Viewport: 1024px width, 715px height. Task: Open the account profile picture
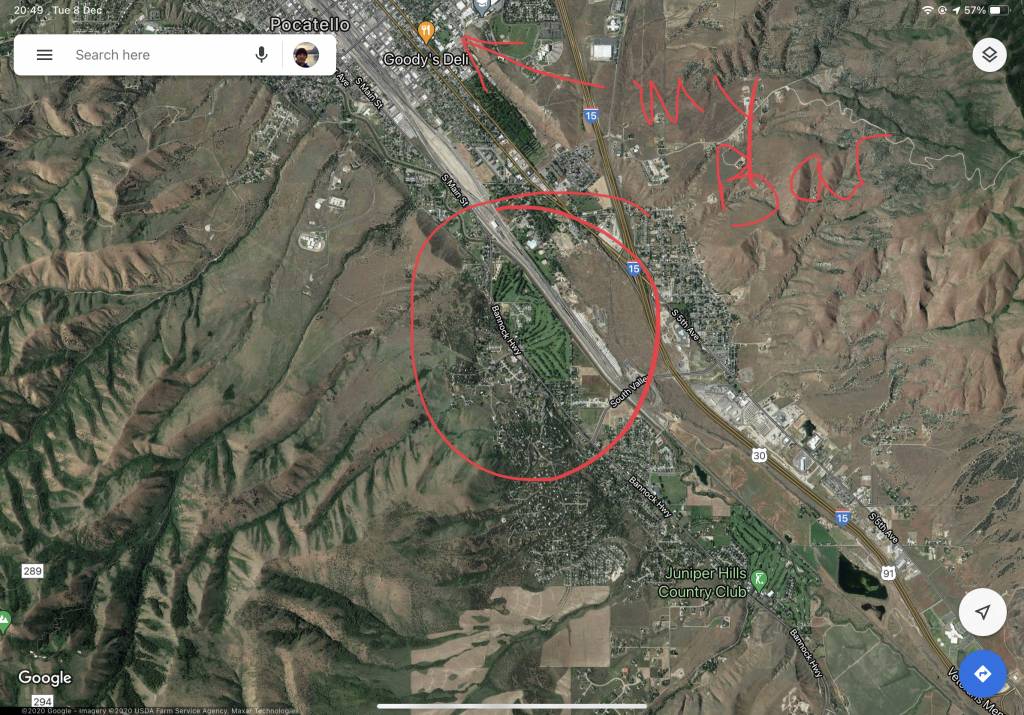coord(306,55)
